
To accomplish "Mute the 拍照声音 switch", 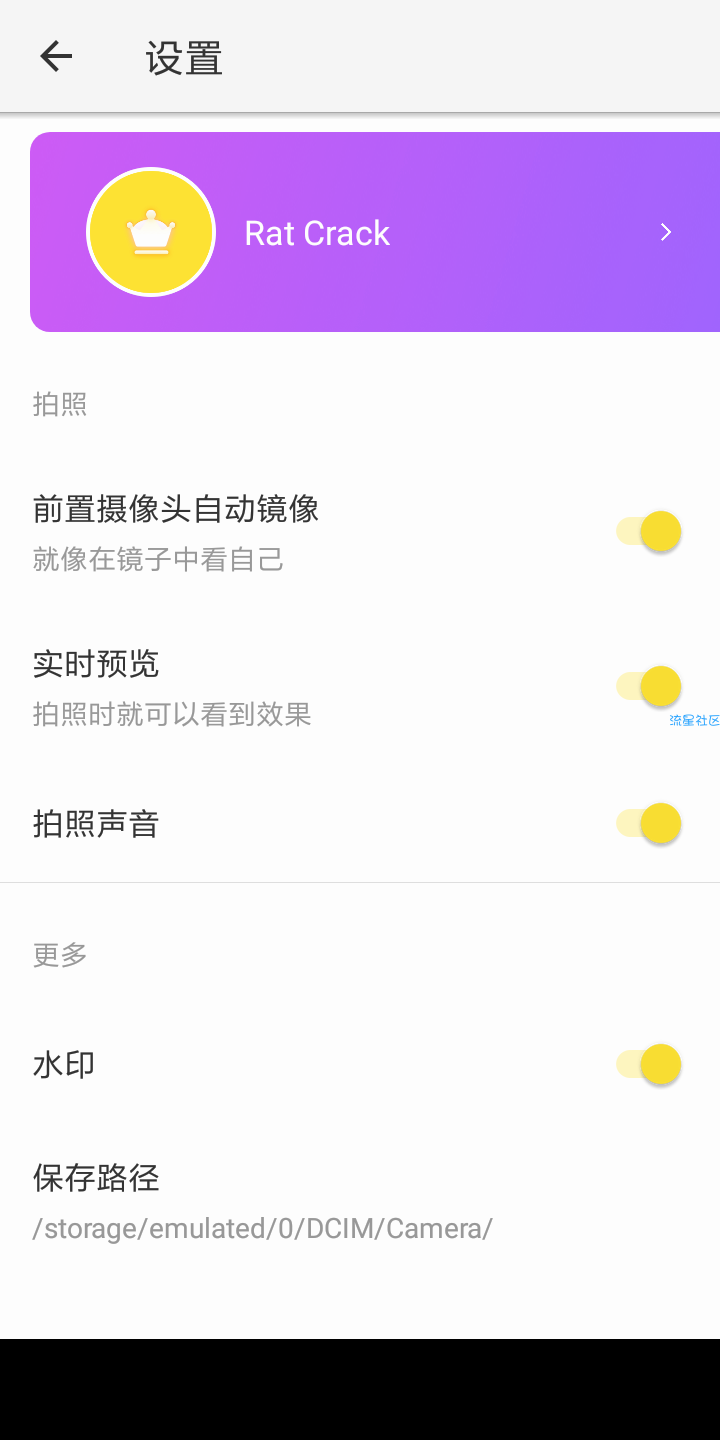I will coord(649,824).
